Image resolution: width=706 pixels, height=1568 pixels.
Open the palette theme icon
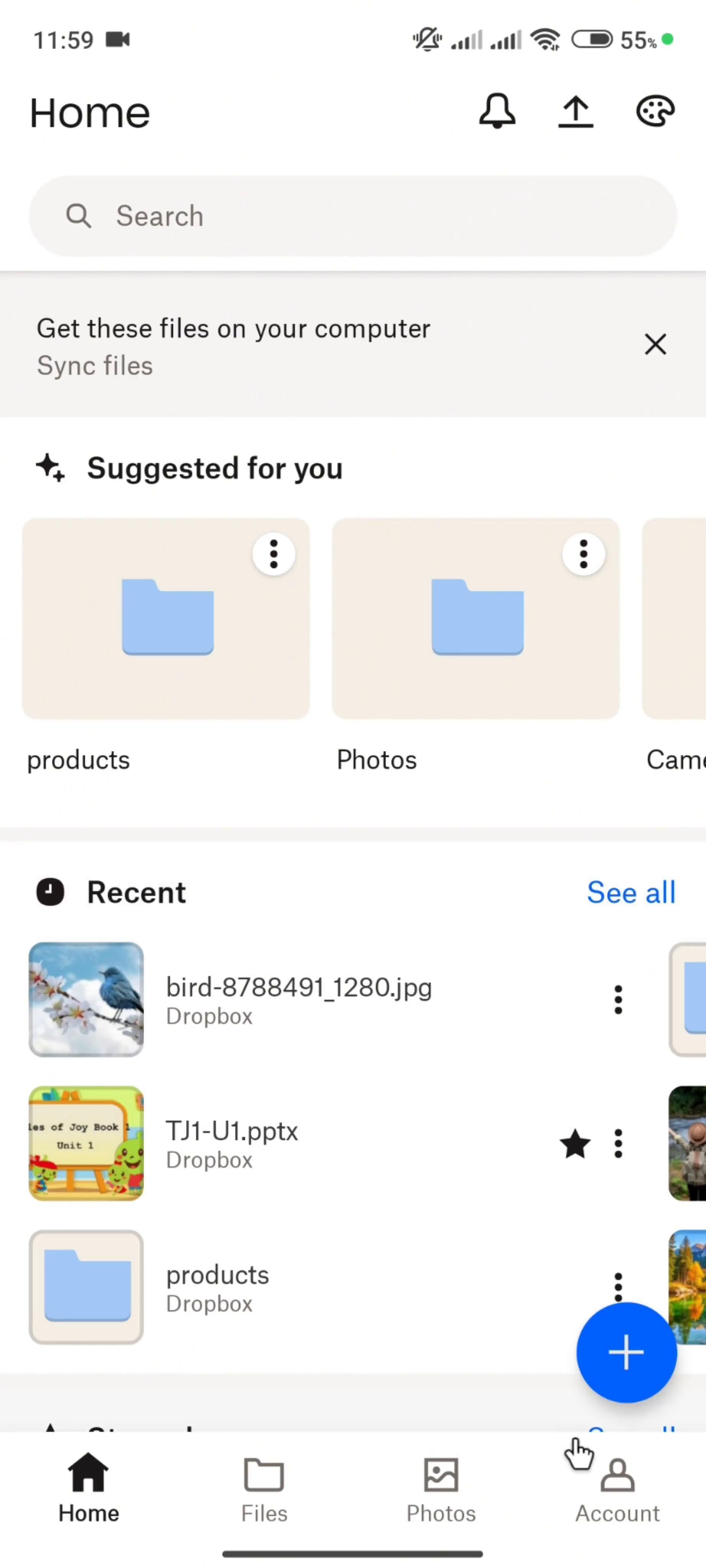pyautogui.click(x=655, y=111)
